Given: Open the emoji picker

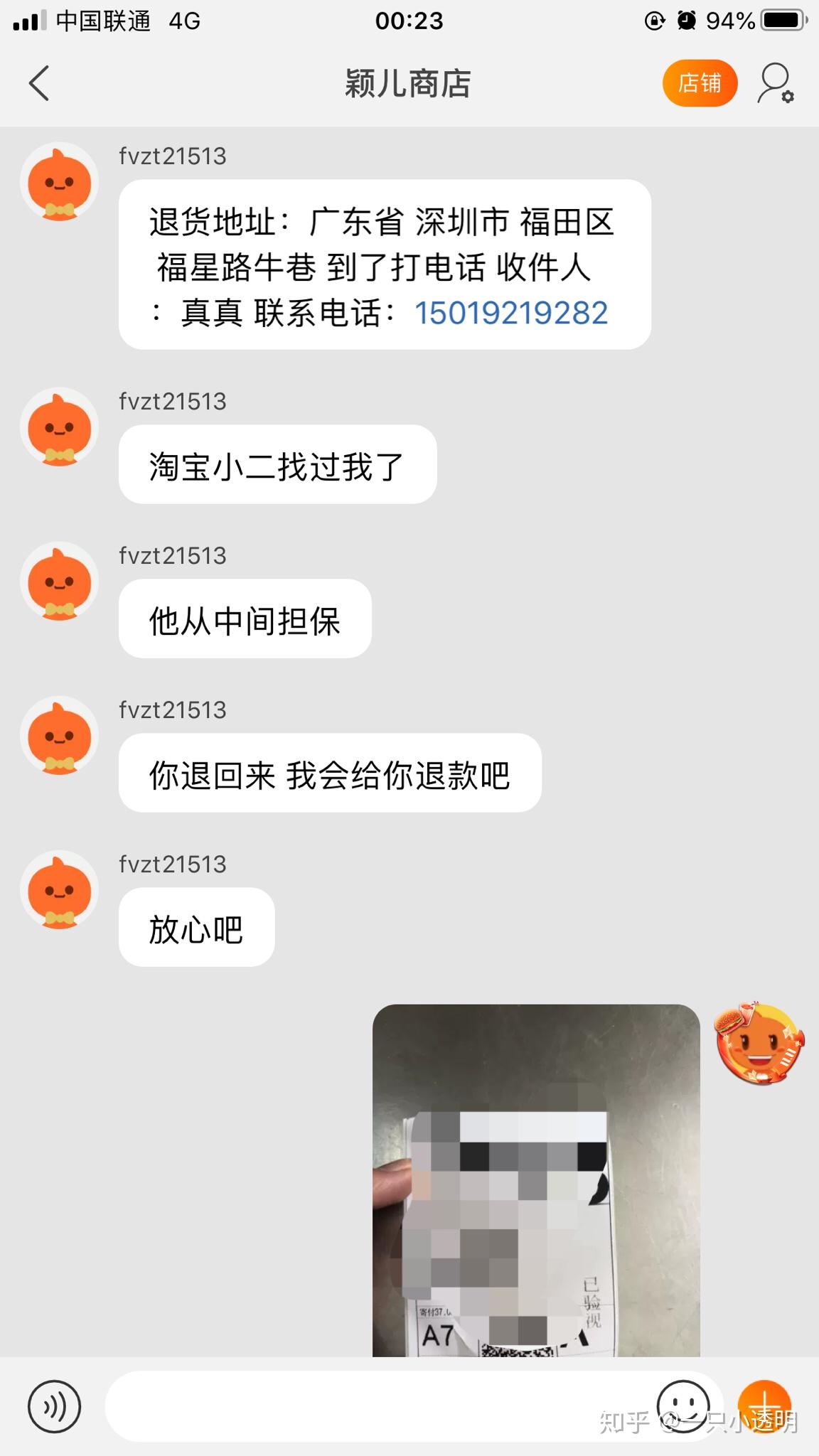Looking at the screenshot, I should click(x=683, y=1406).
